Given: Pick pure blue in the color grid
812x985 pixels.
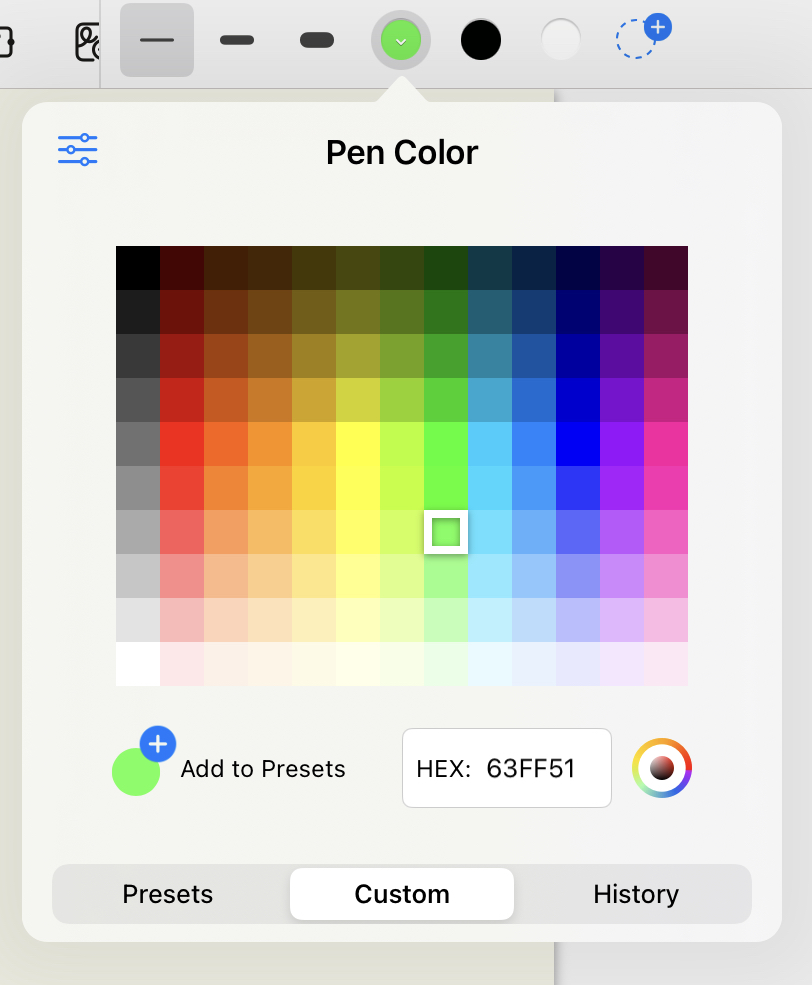Looking at the screenshot, I should [578, 444].
